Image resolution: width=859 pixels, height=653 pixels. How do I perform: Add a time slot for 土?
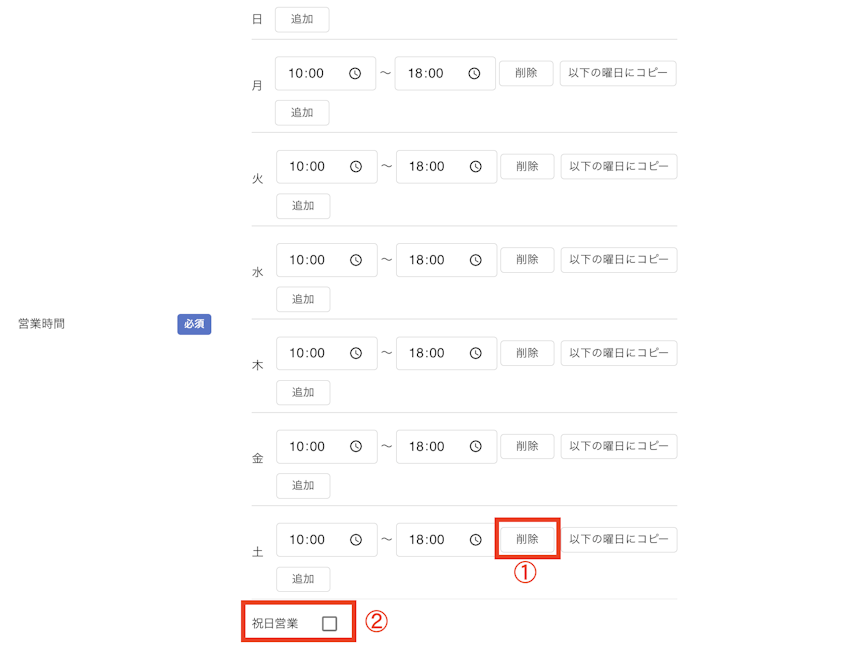(303, 579)
